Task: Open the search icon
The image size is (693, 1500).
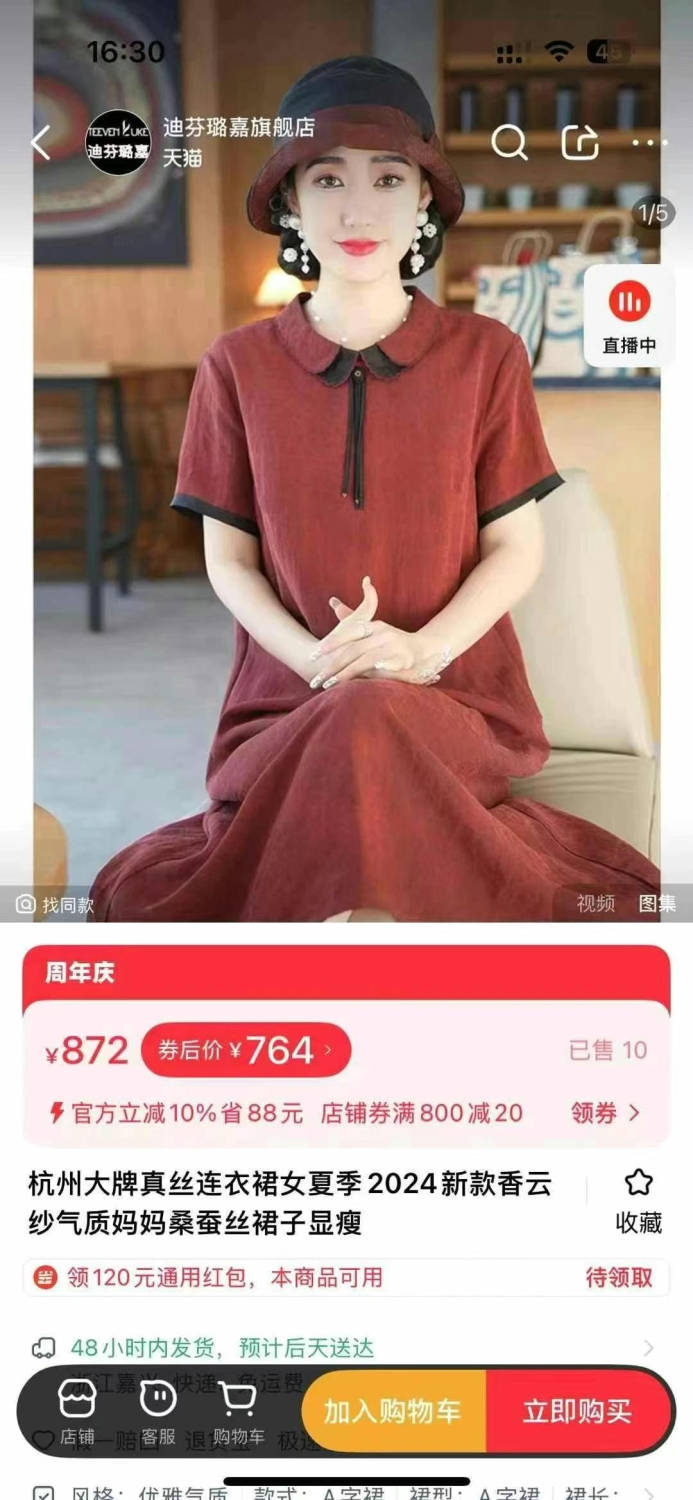Action: pyautogui.click(x=509, y=143)
